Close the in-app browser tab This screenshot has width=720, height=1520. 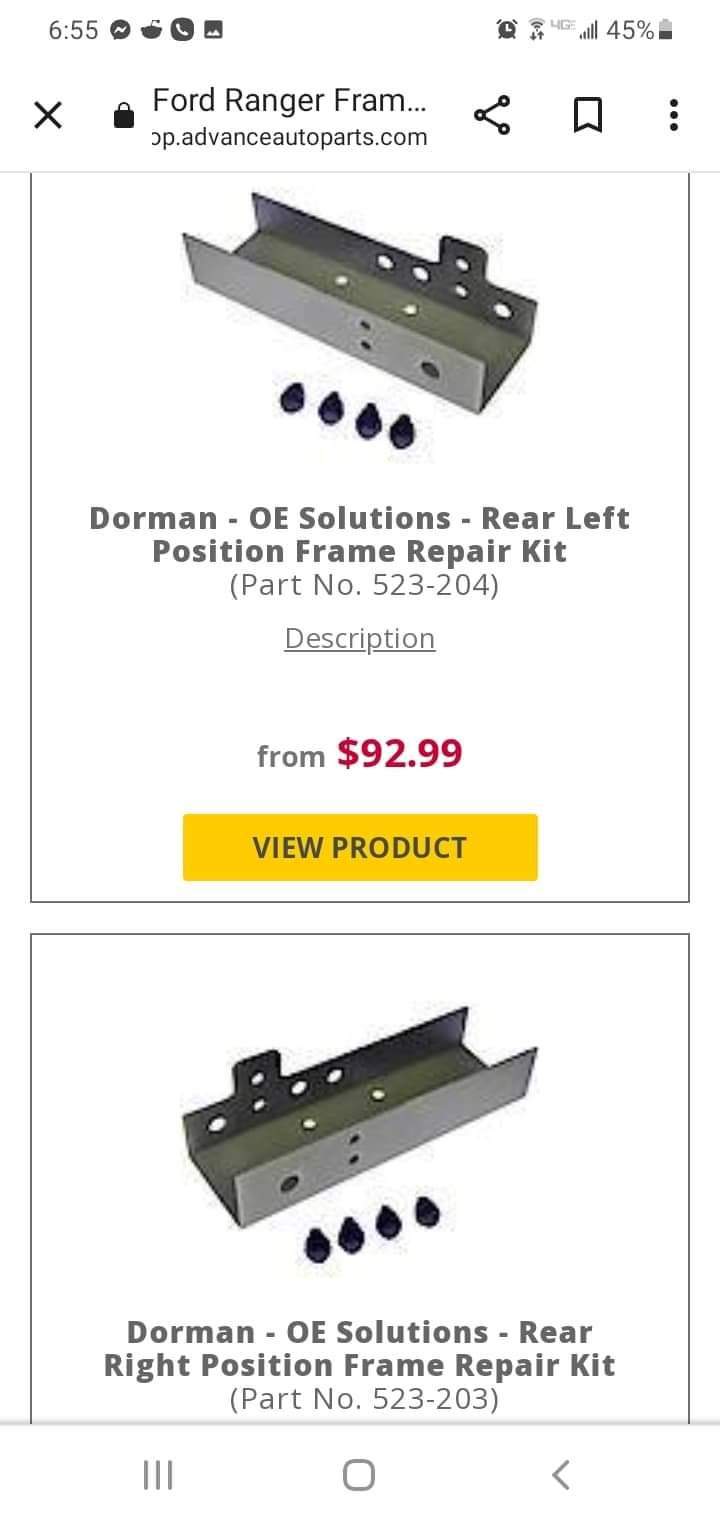(48, 116)
